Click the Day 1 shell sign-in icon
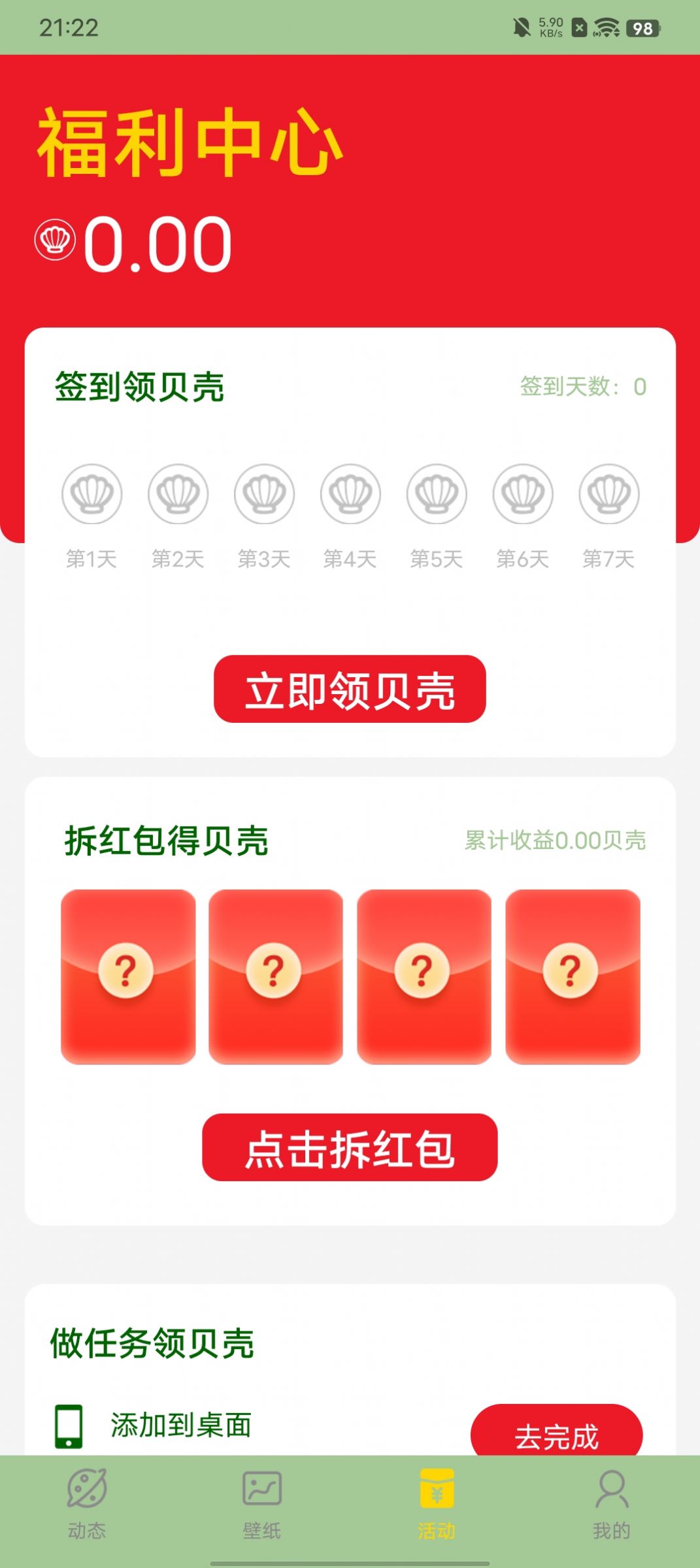700x1568 pixels. pos(92,495)
